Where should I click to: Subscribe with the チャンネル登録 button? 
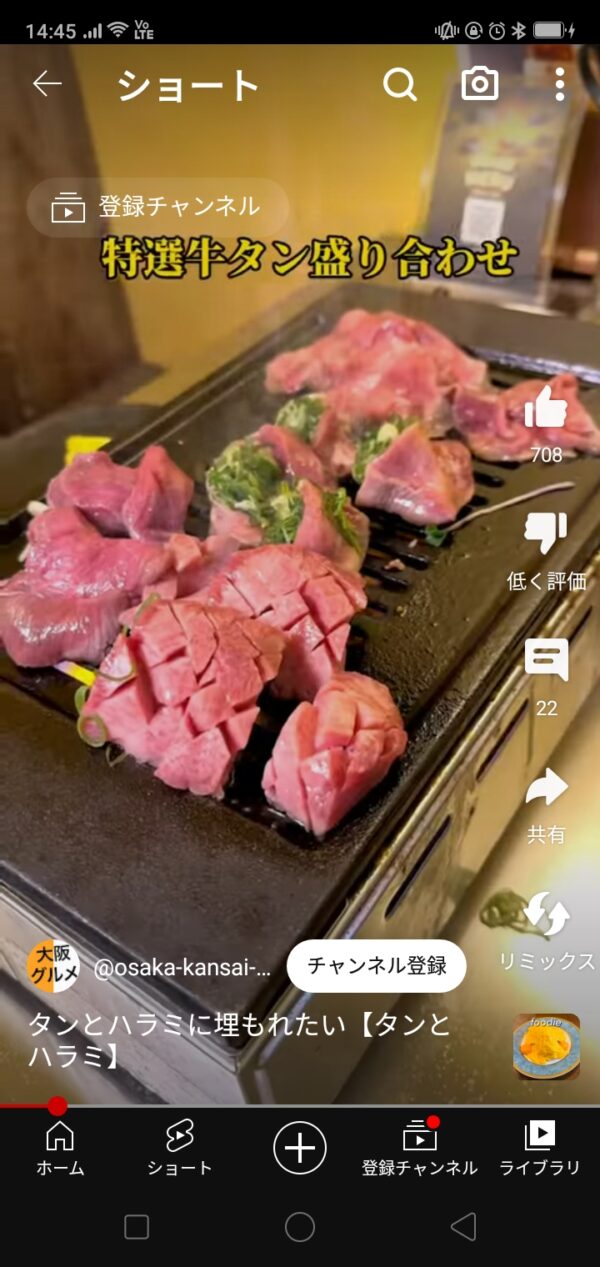tap(376, 966)
